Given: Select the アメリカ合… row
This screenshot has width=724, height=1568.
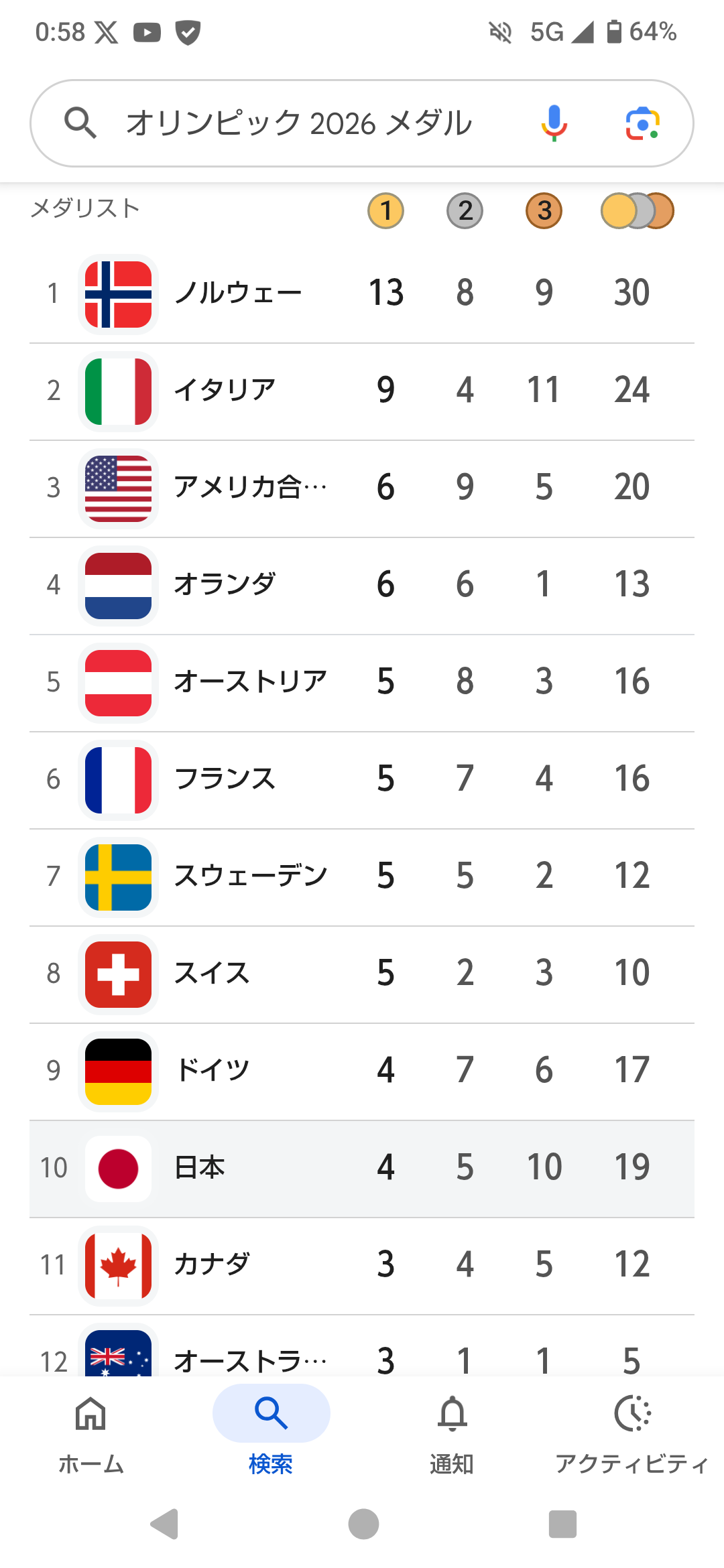Looking at the screenshot, I should [362, 488].
